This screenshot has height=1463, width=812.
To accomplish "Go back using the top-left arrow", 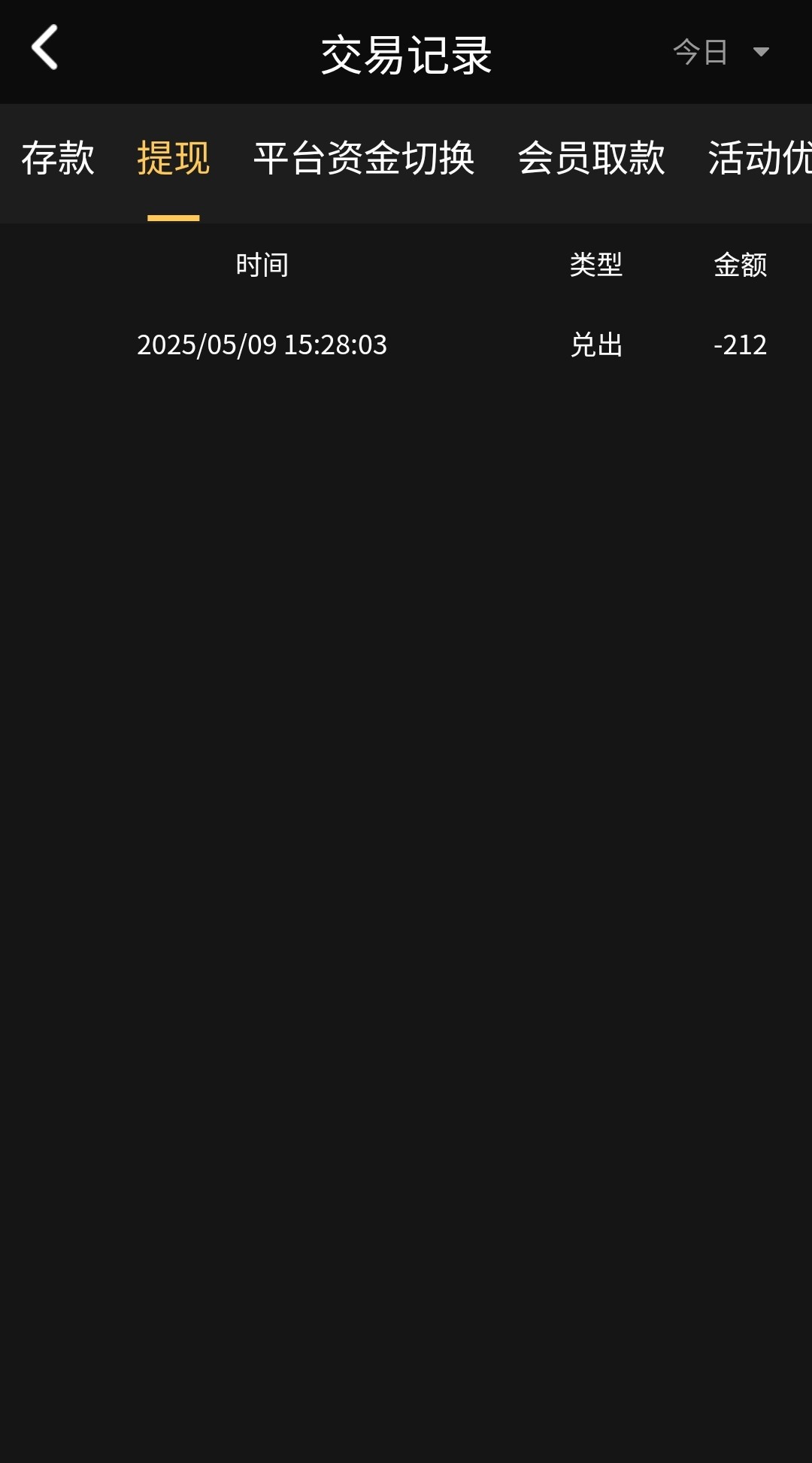I will 44,47.
